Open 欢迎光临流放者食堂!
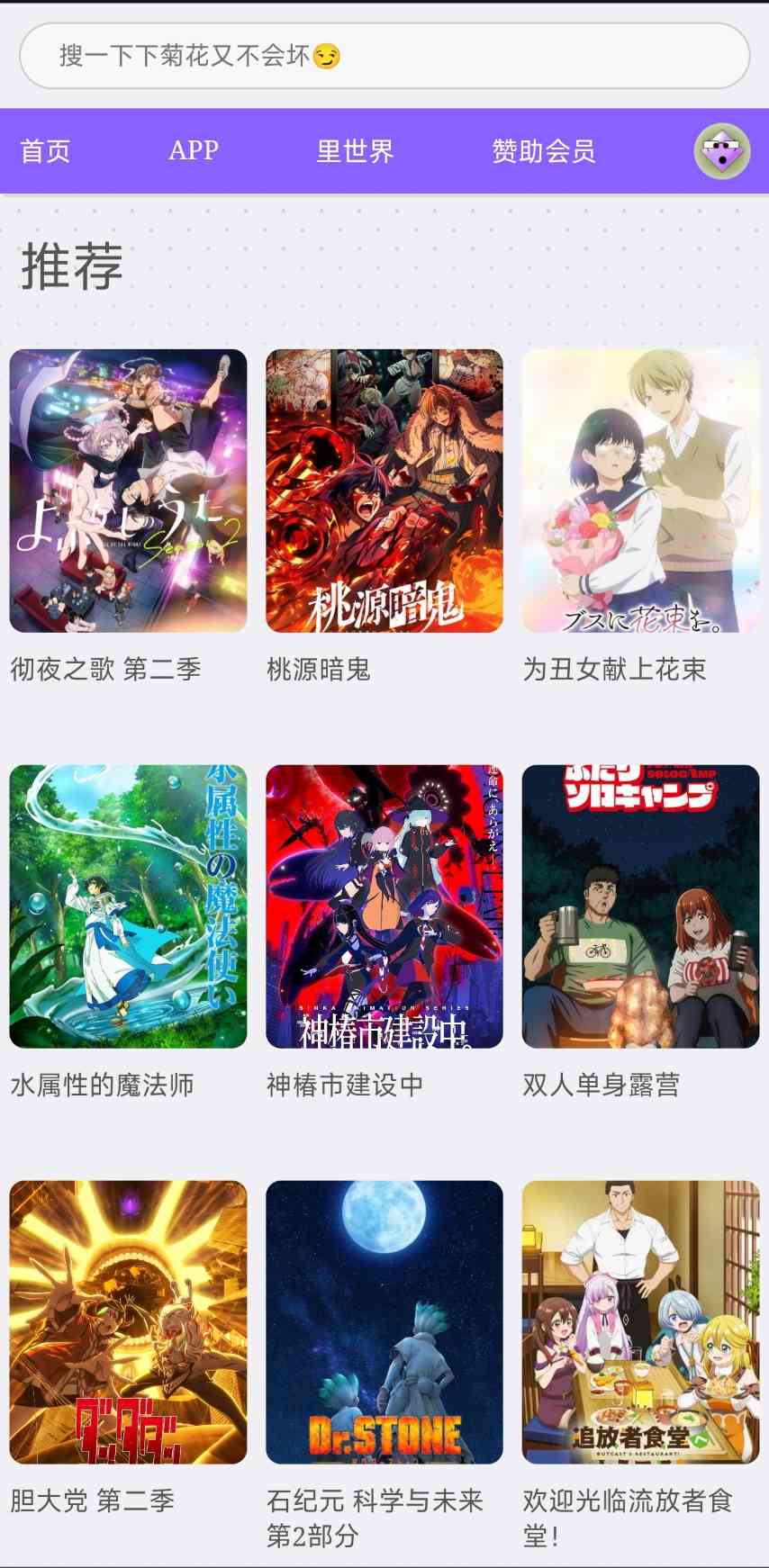The width and height of the screenshot is (769, 1568). tap(640, 1321)
